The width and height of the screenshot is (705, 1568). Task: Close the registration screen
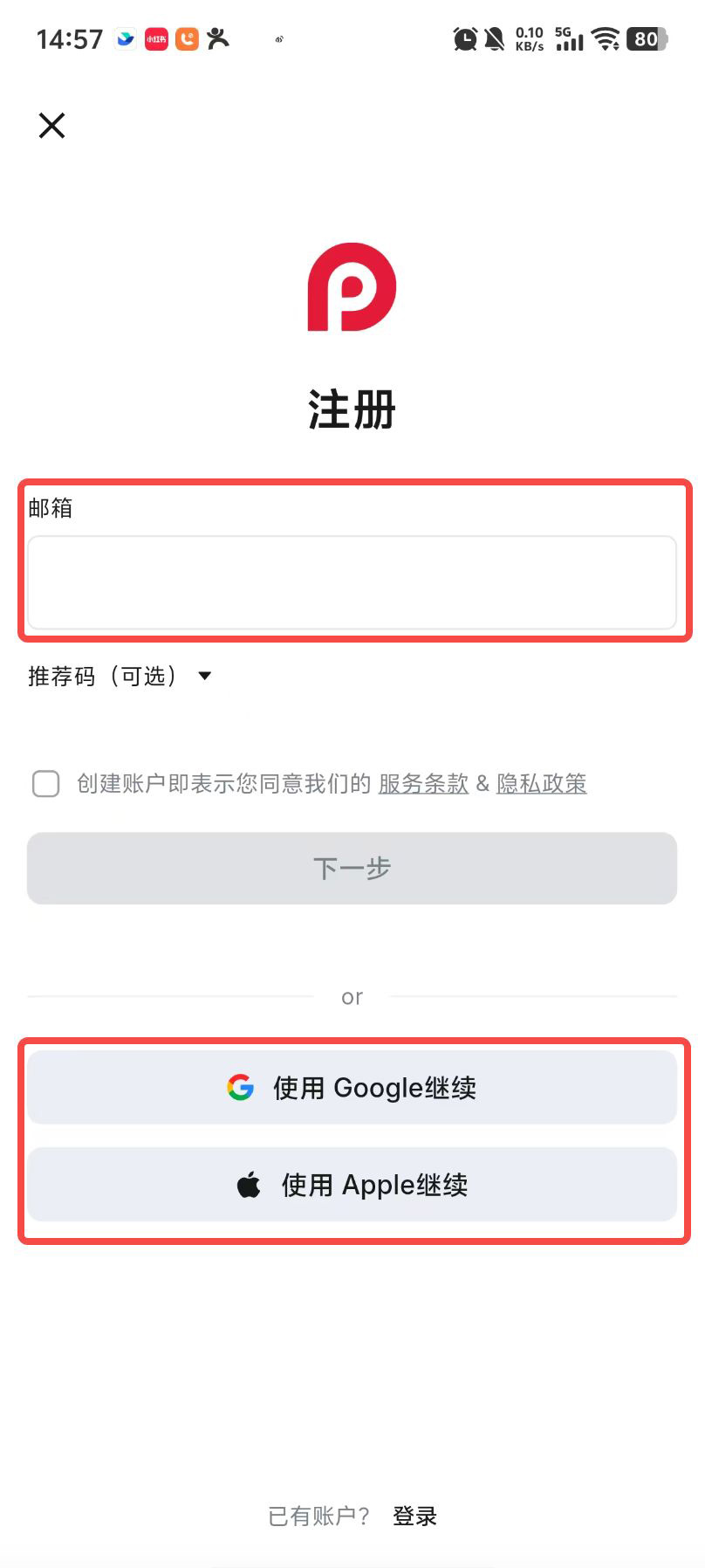pos(52,126)
